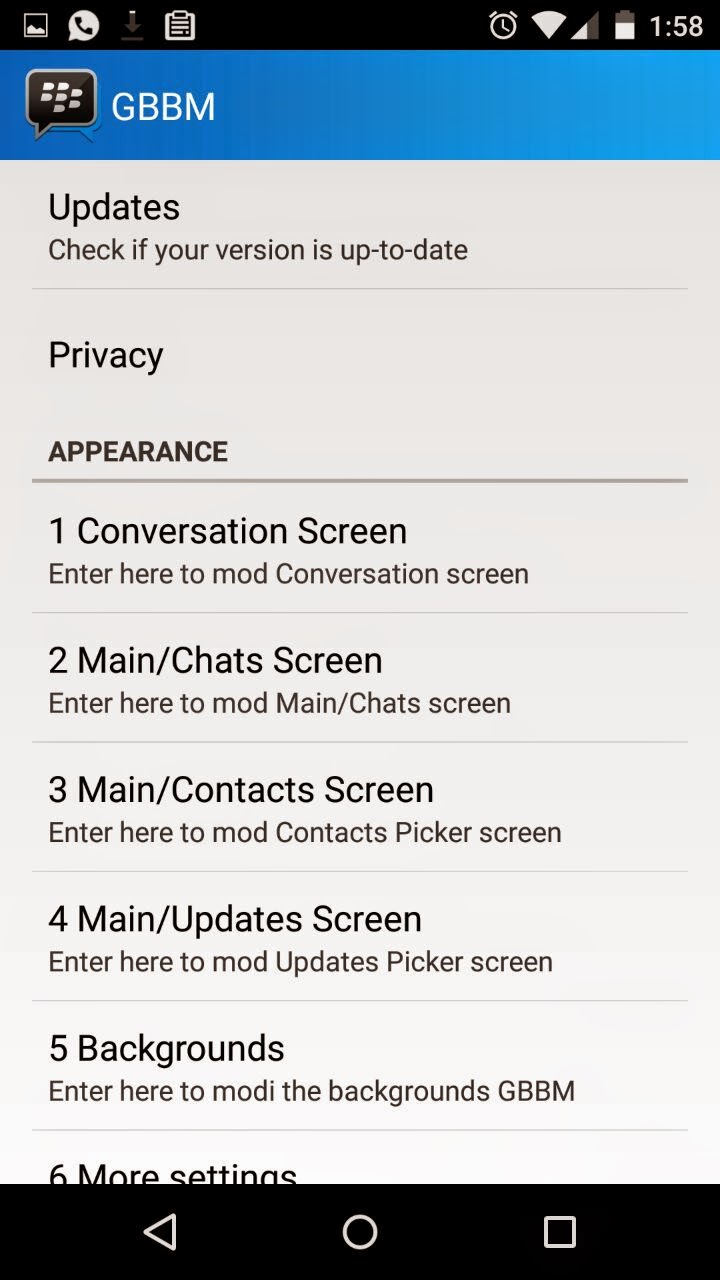Image resolution: width=720 pixels, height=1280 pixels.
Task: Open Privacy settings
Action: [x=360, y=355]
